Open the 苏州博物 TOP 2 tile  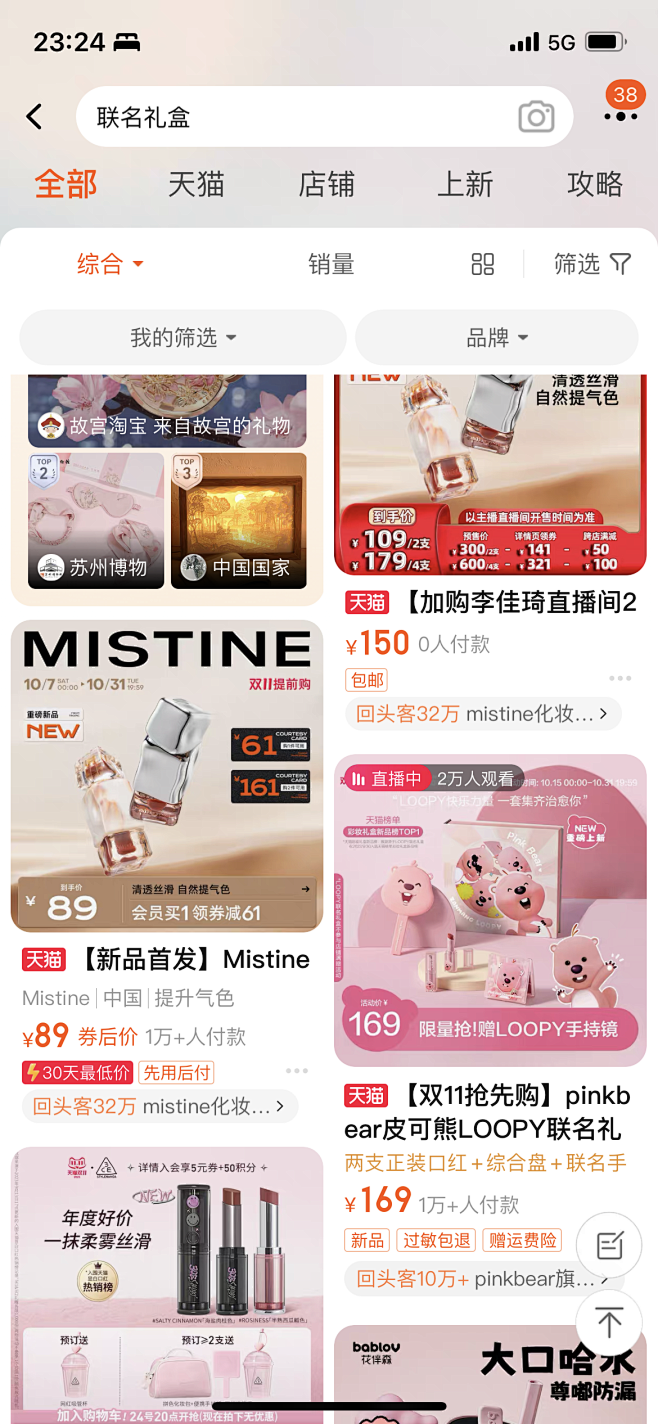pyautogui.click(x=96, y=520)
